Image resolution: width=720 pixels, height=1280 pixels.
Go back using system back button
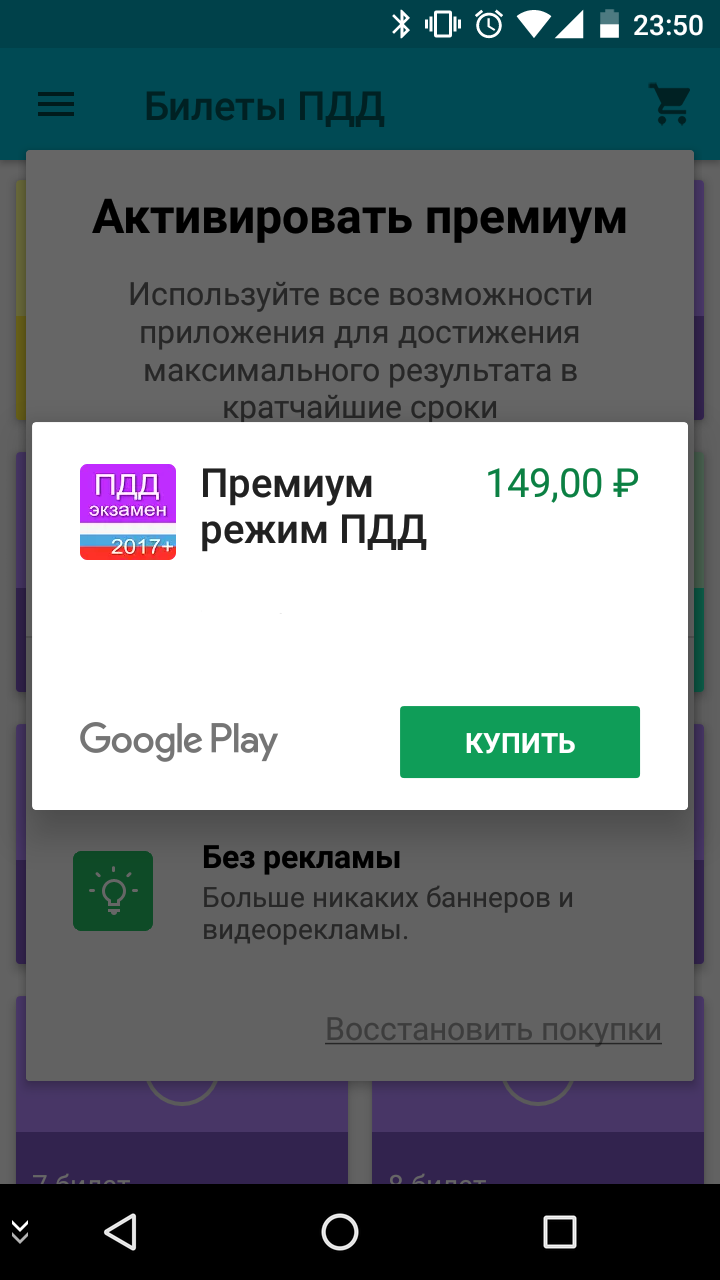pyautogui.click(x=120, y=1232)
